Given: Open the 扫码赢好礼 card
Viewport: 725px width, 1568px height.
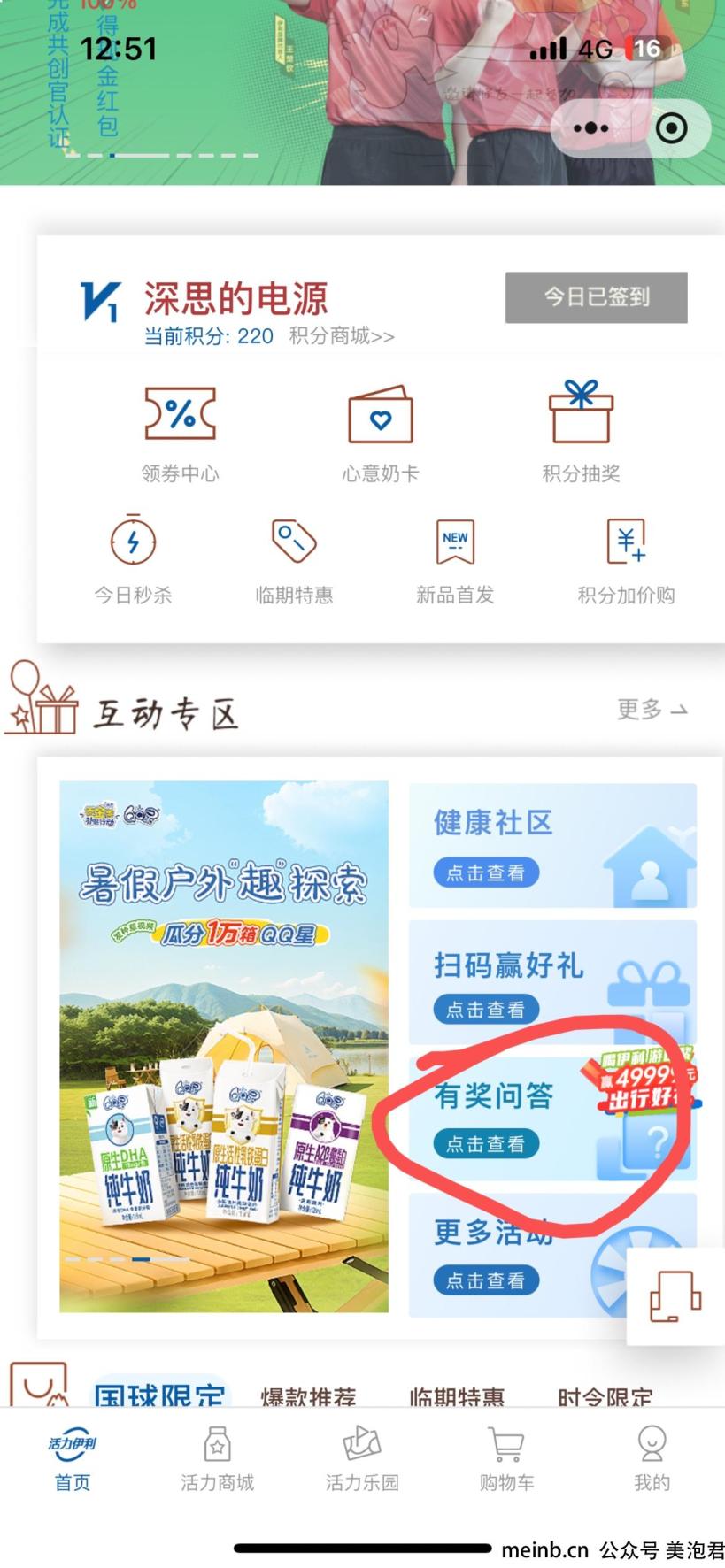Looking at the screenshot, I should pyautogui.click(x=552, y=982).
